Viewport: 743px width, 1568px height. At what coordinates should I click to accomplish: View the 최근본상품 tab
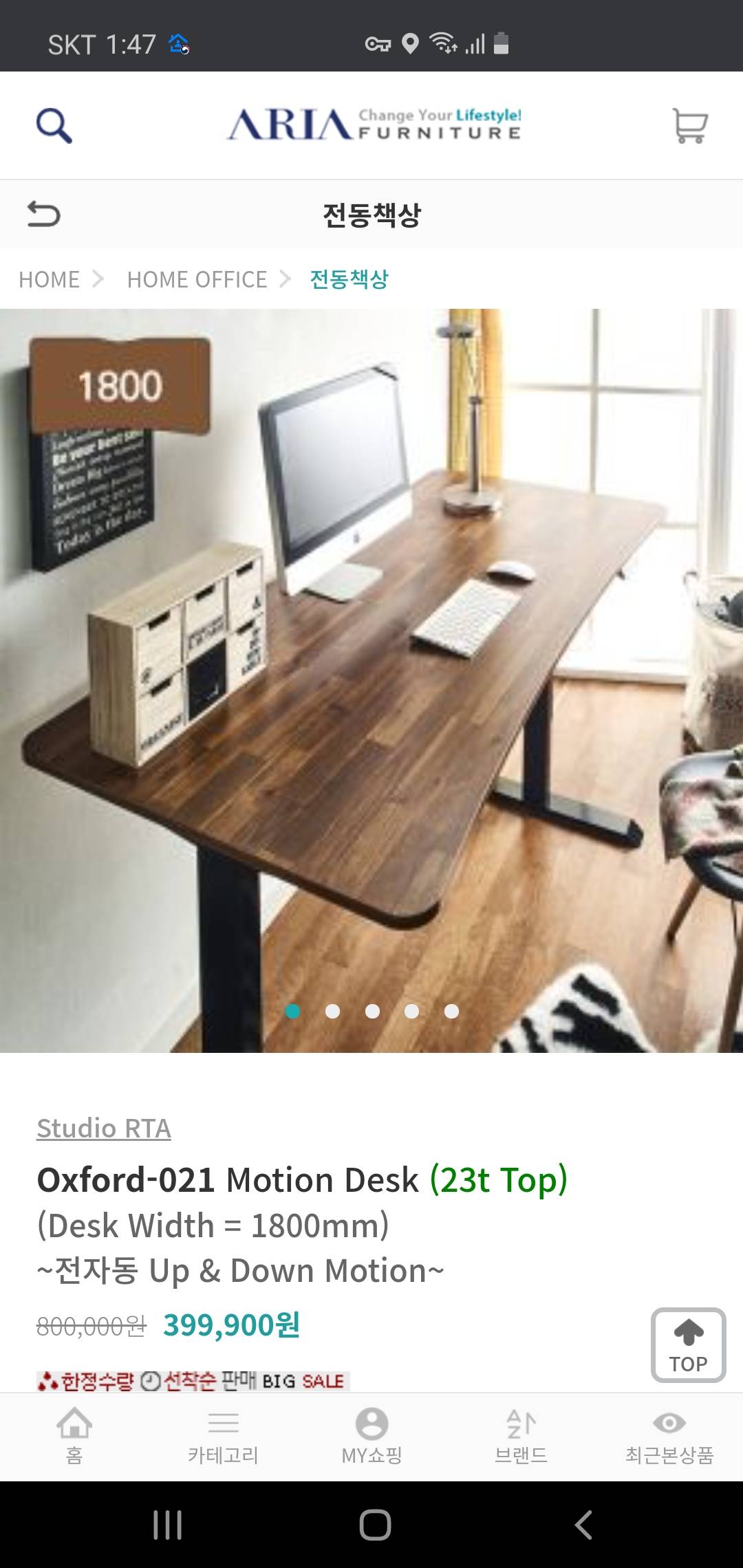point(669,1437)
